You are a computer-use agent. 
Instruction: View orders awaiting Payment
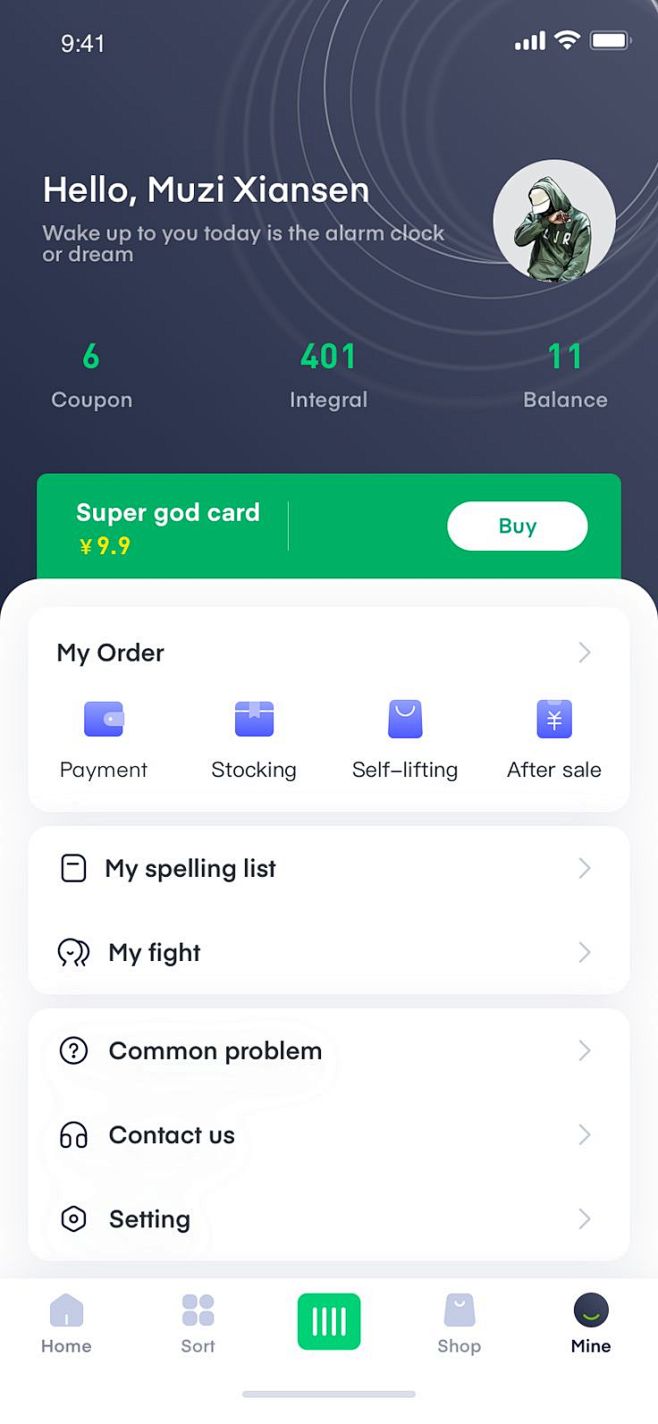pyautogui.click(x=103, y=738)
